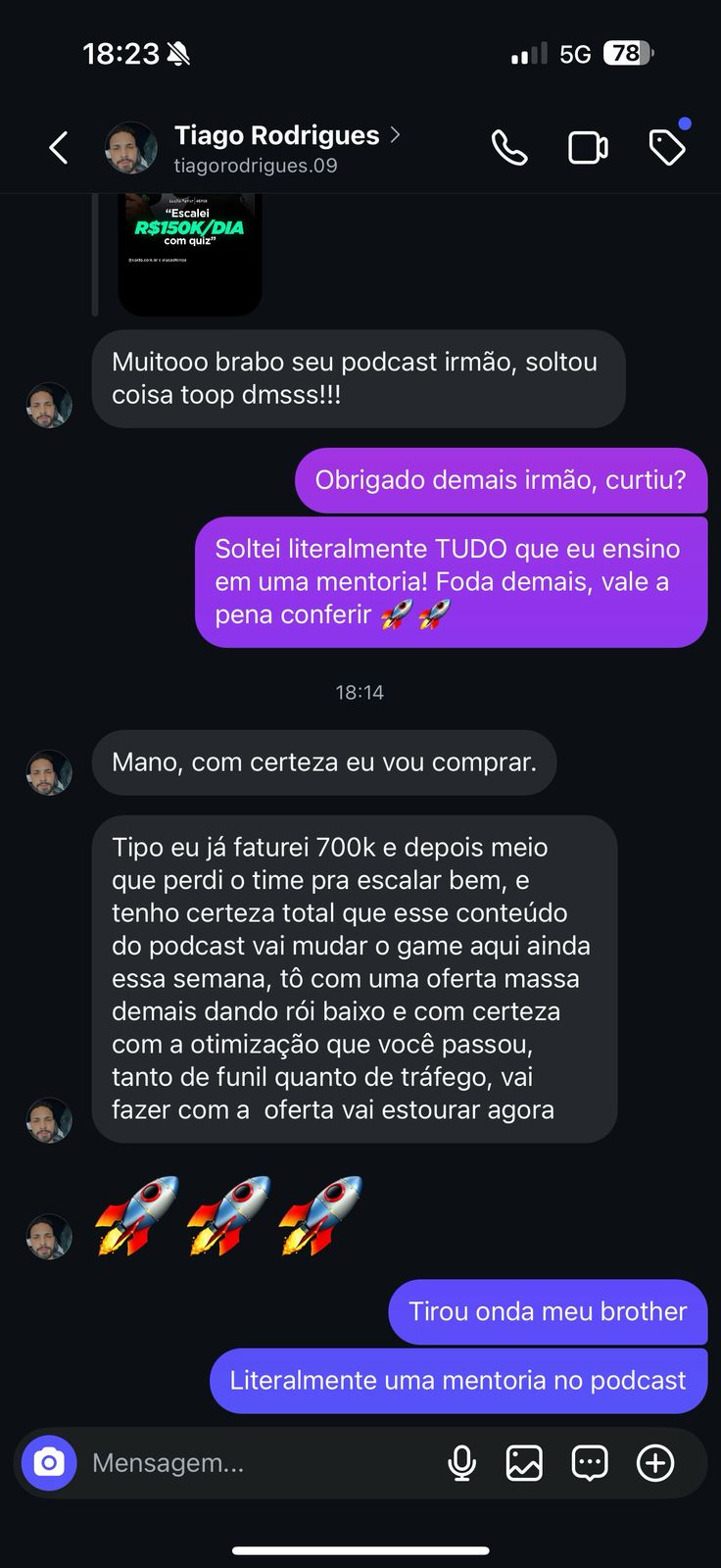The height and width of the screenshot is (1568, 721).
Task: Open saved replies bubble icon
Action: click(590, 1463)
